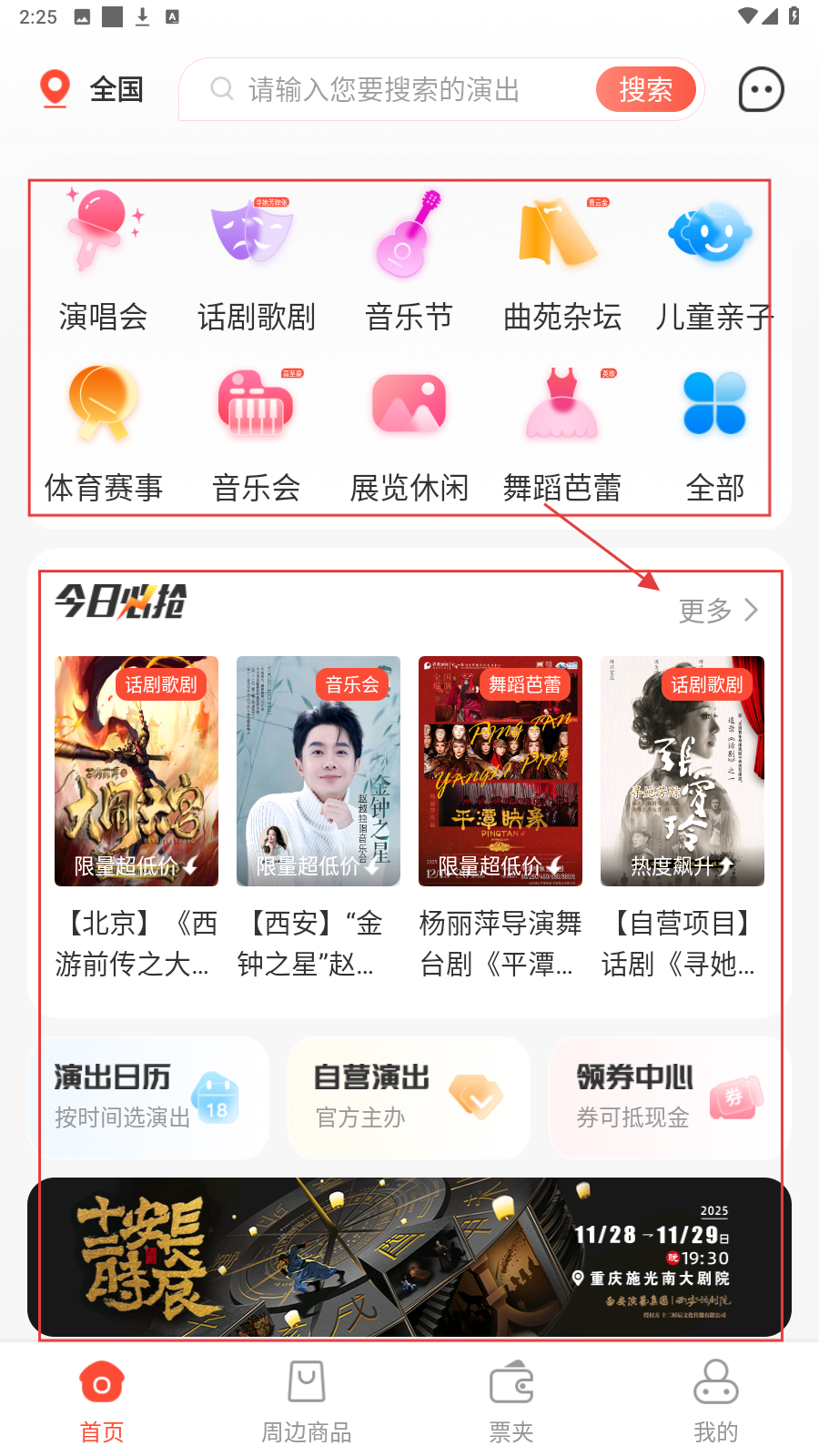Image resolution: width=819 pixels, height=1456 pixels.
Task: Go to the 我的 tab
Action: 716,1401
